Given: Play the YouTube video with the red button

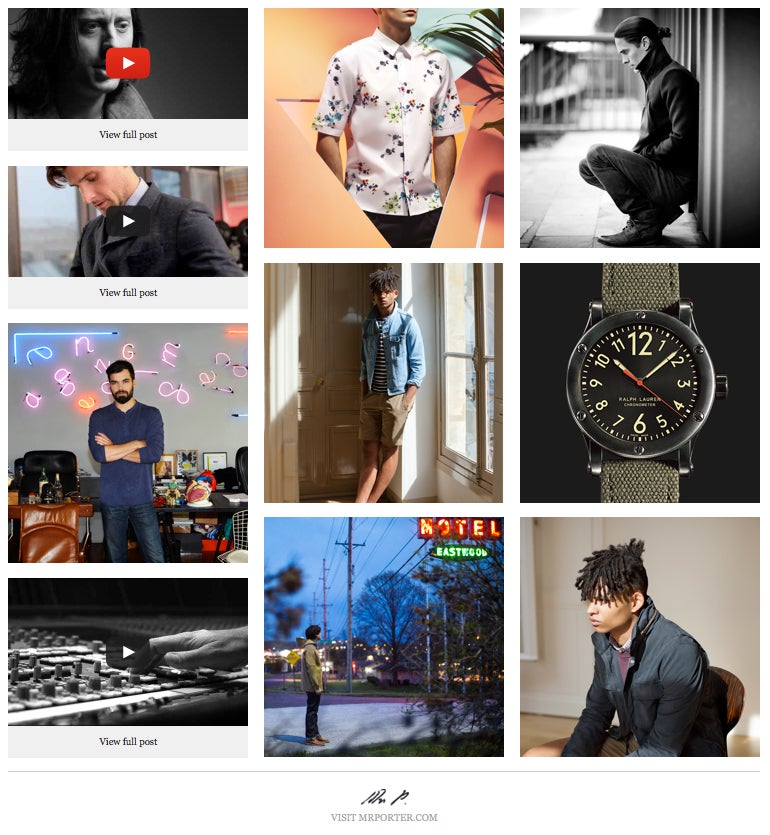Looking at the screenshot, I should [128, 63].
